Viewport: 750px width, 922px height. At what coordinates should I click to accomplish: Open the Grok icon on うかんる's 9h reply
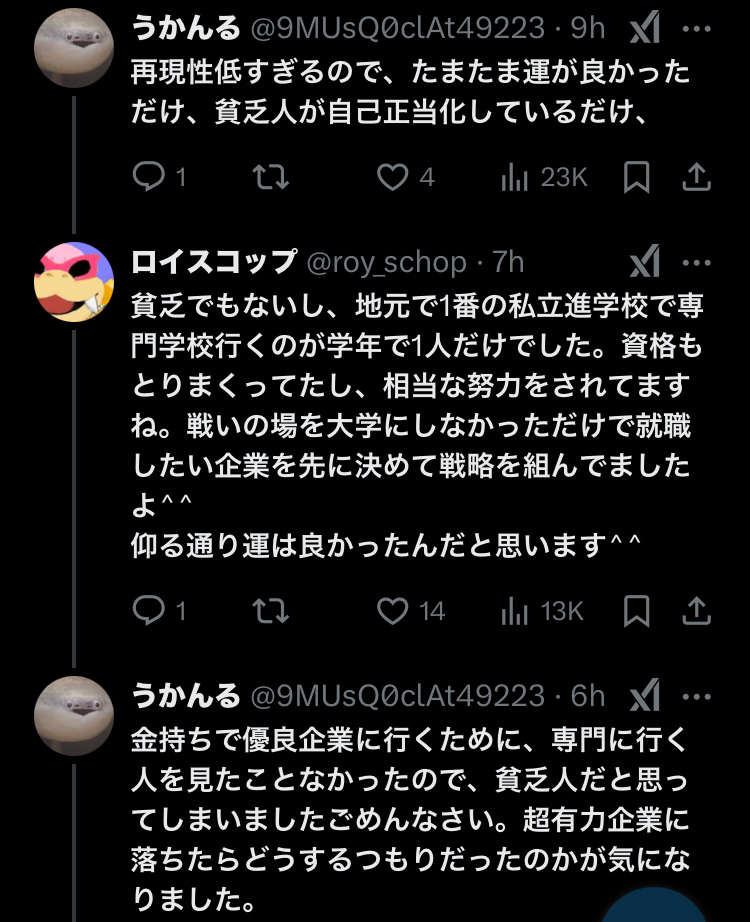click(x=645, y=29)
